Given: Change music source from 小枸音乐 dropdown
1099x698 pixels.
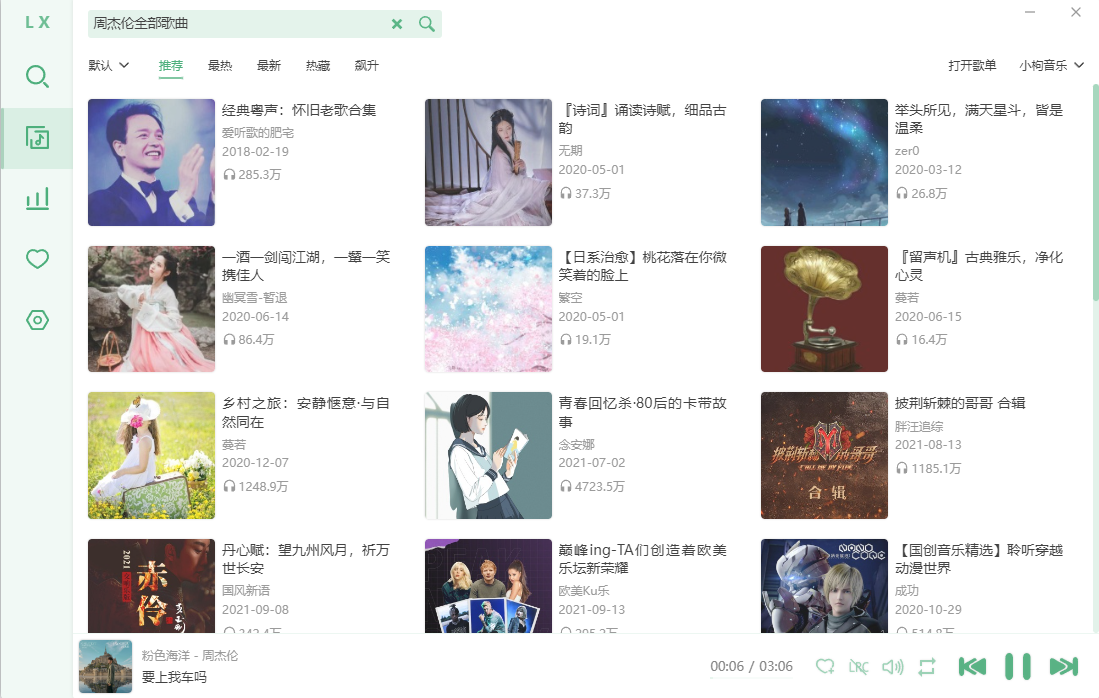Looking at the screenshot, I should (1051, 66).
